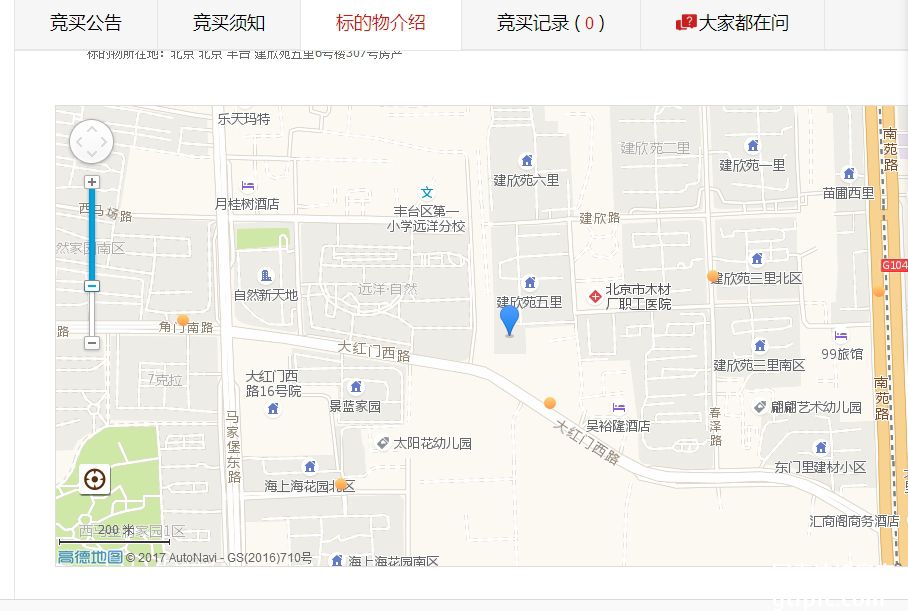
Task: Open the 竞买须知 tab
Action: [x=229, y=23]
